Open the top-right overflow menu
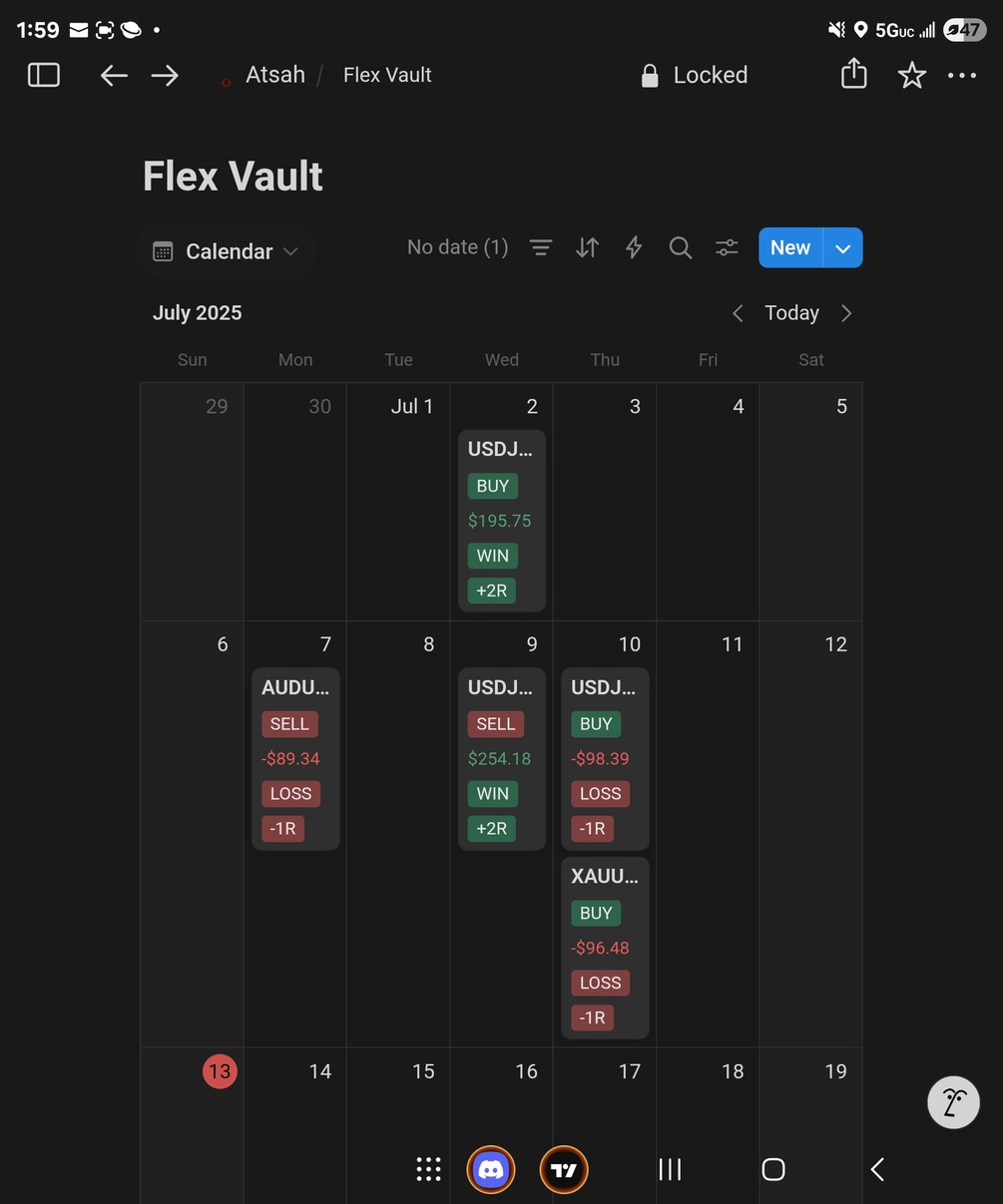 962,75
